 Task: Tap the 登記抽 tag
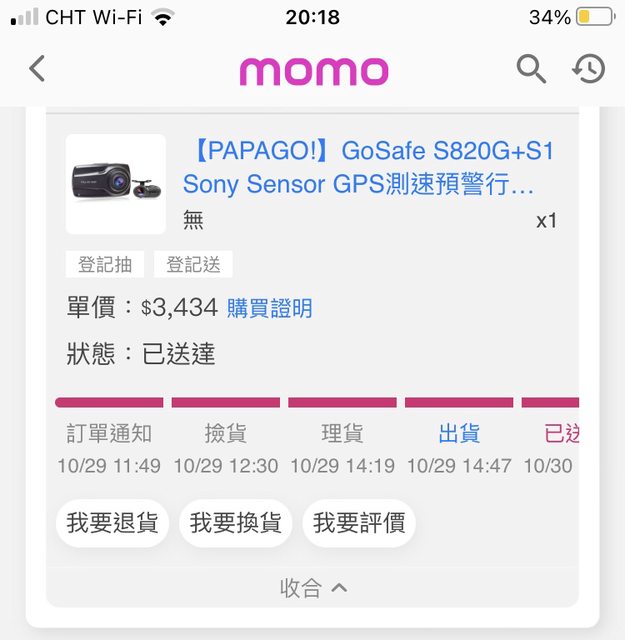click(x=105, y=264)
